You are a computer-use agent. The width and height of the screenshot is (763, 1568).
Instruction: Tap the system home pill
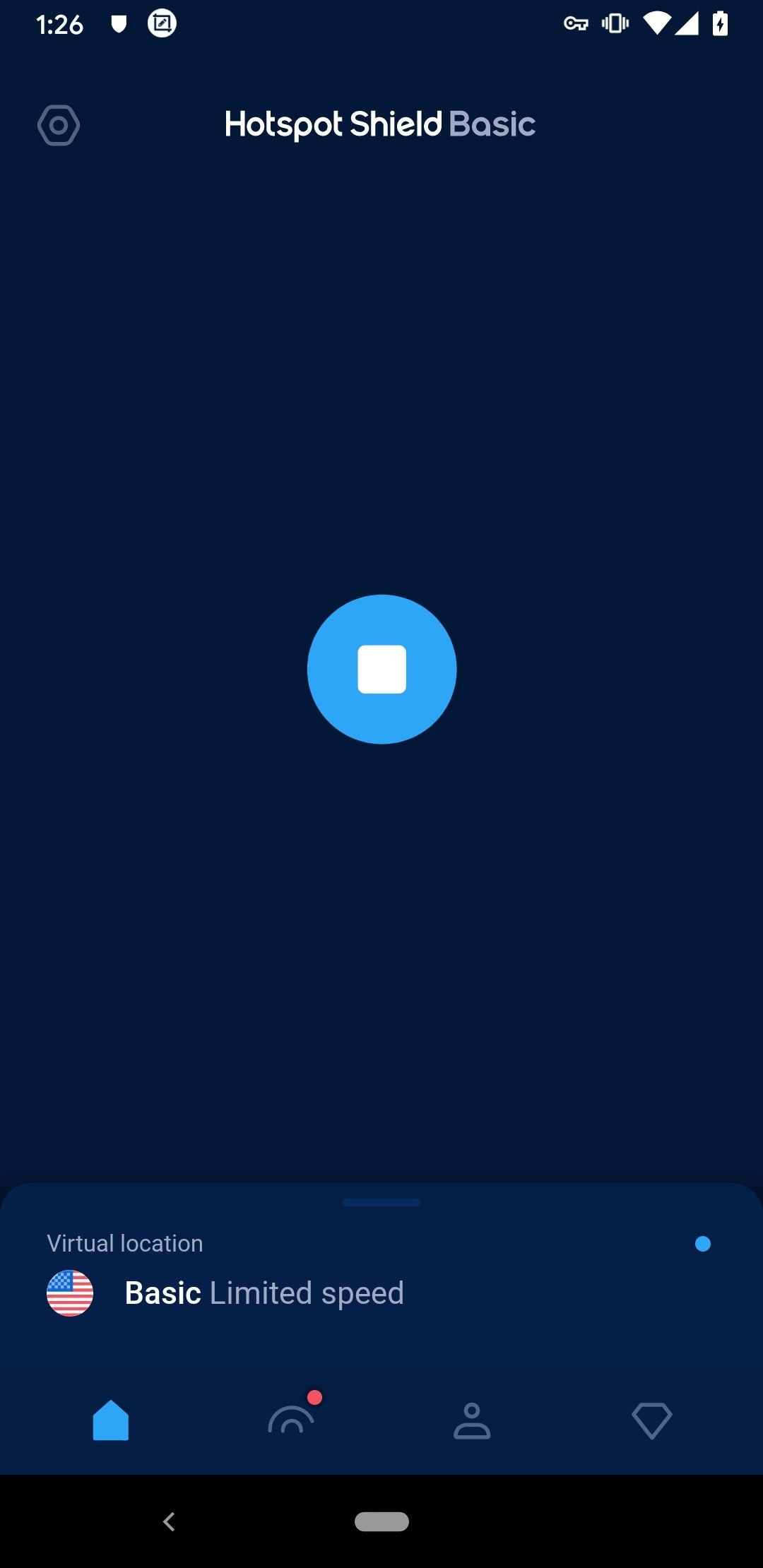tap(381, 1521)
